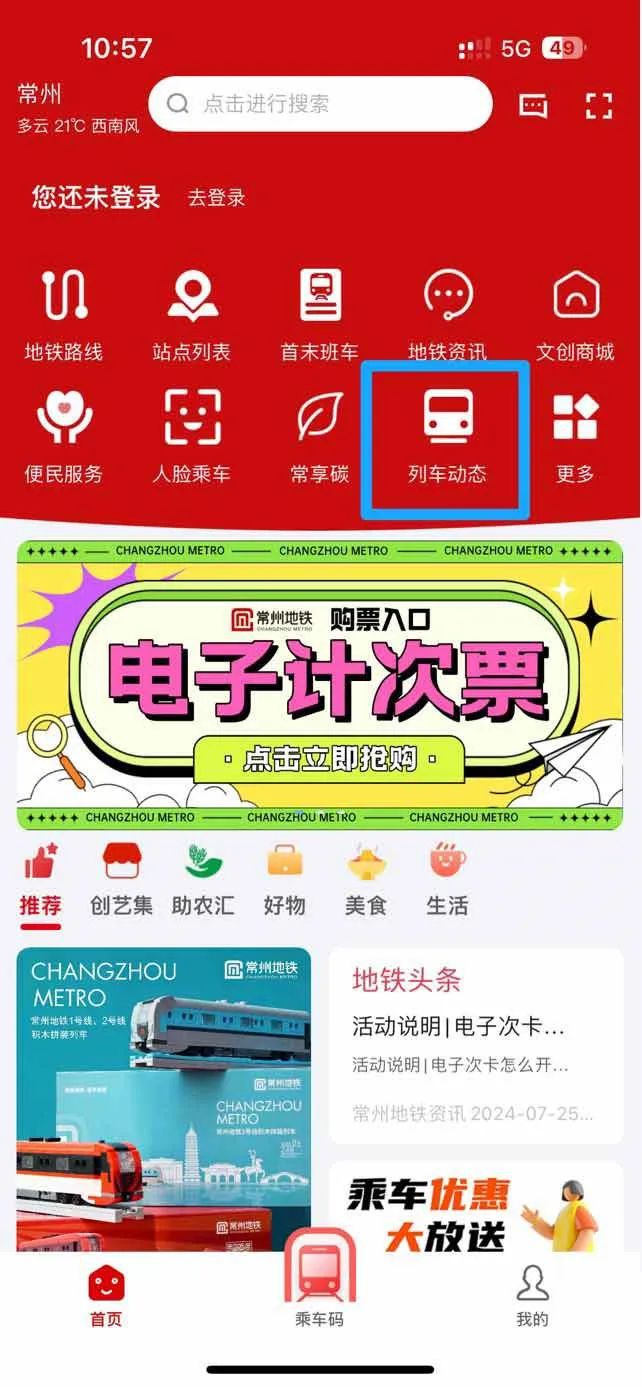Open the 地铁头条 news card
The width and height of the screenshot is (642, 1387).
pyautogui.click(x=476, y=1046)
